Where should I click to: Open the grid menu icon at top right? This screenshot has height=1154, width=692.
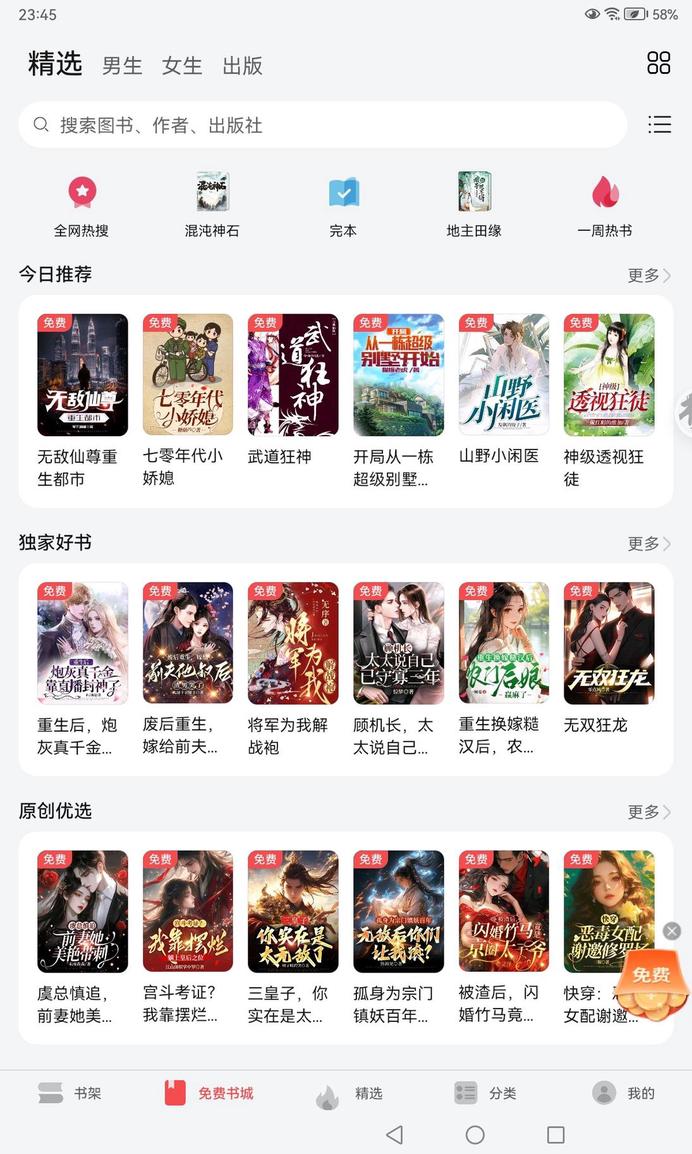(x=658, y=63)
